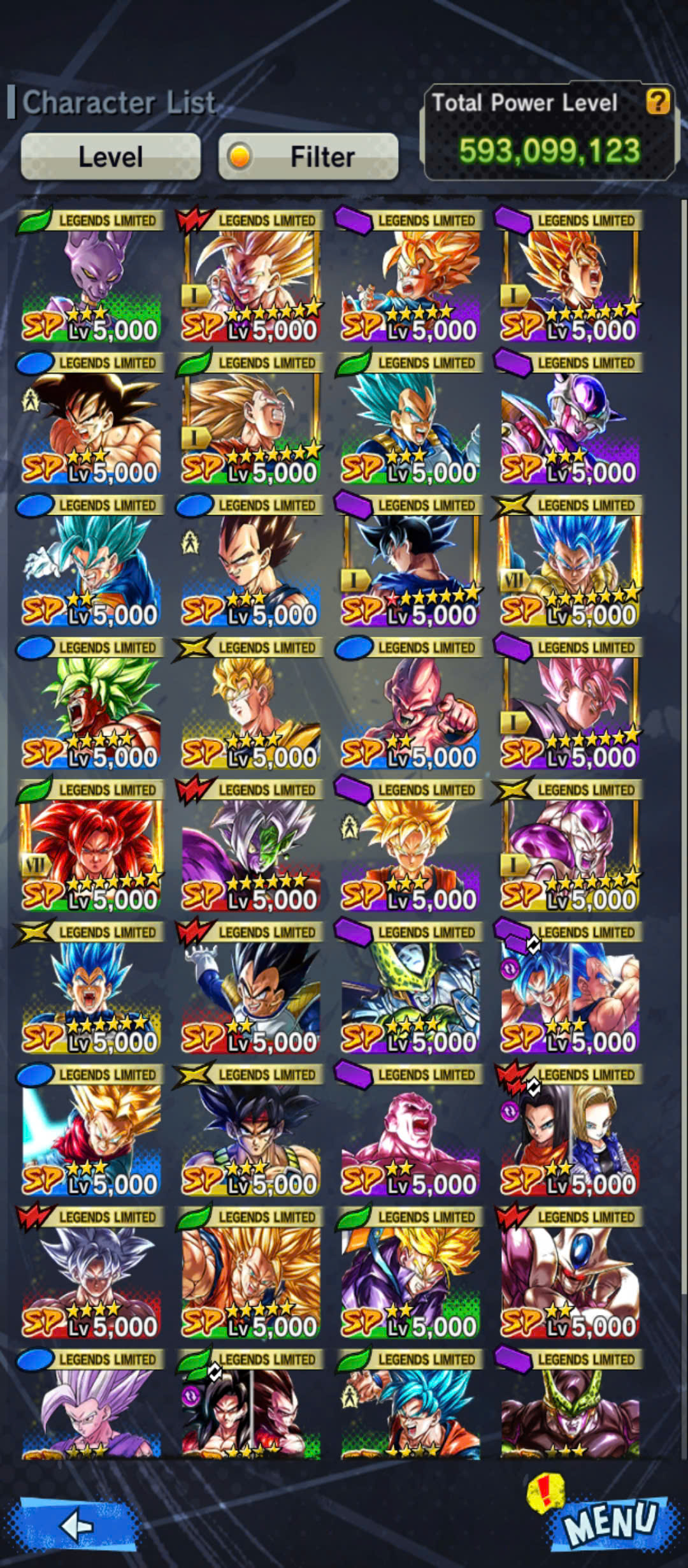Select Android 17 and 18 tag card

(570, 1131)
